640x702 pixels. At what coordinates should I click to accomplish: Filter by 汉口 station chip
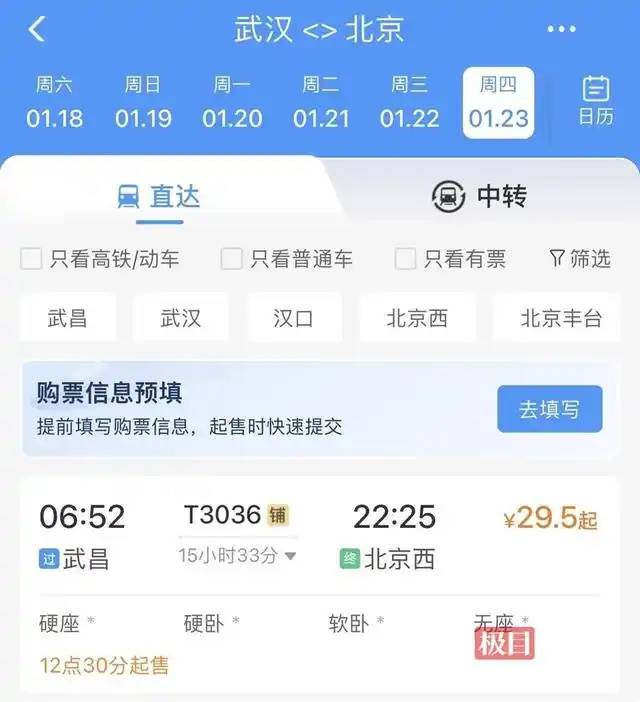pyautogui.click(x=293, y=319)
